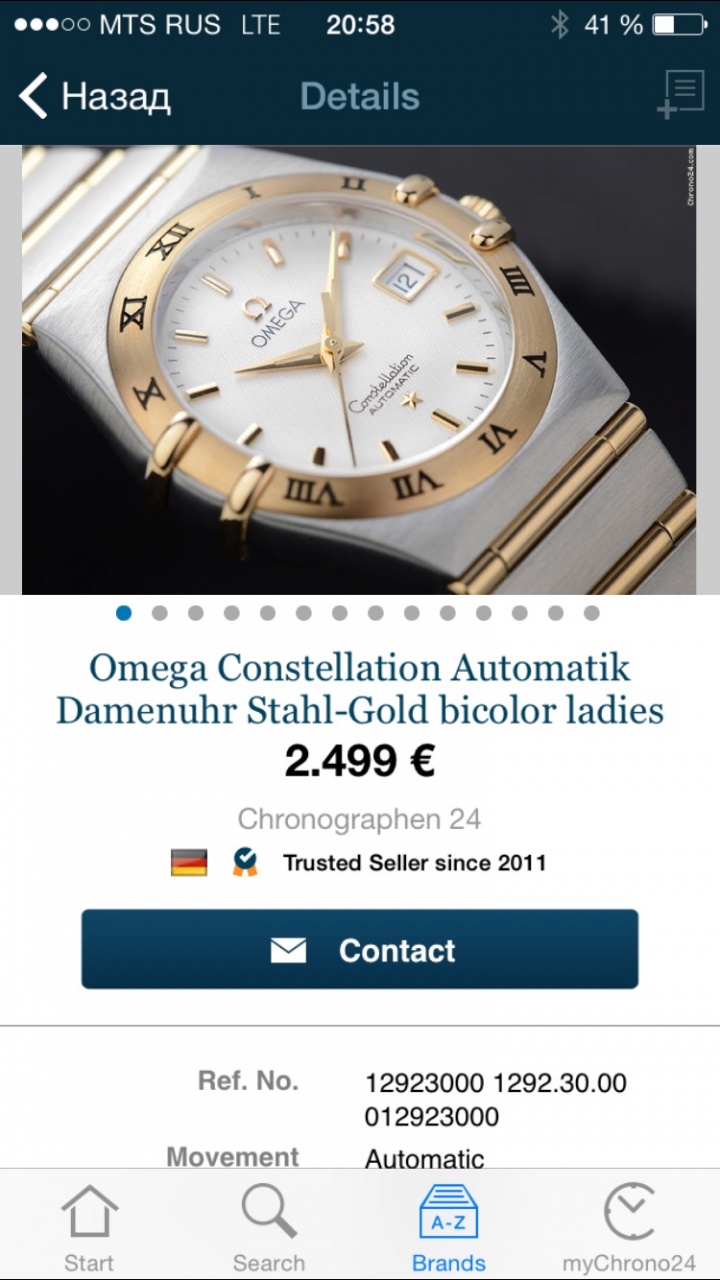Add this watch to the notepad list

coord(680,96)
